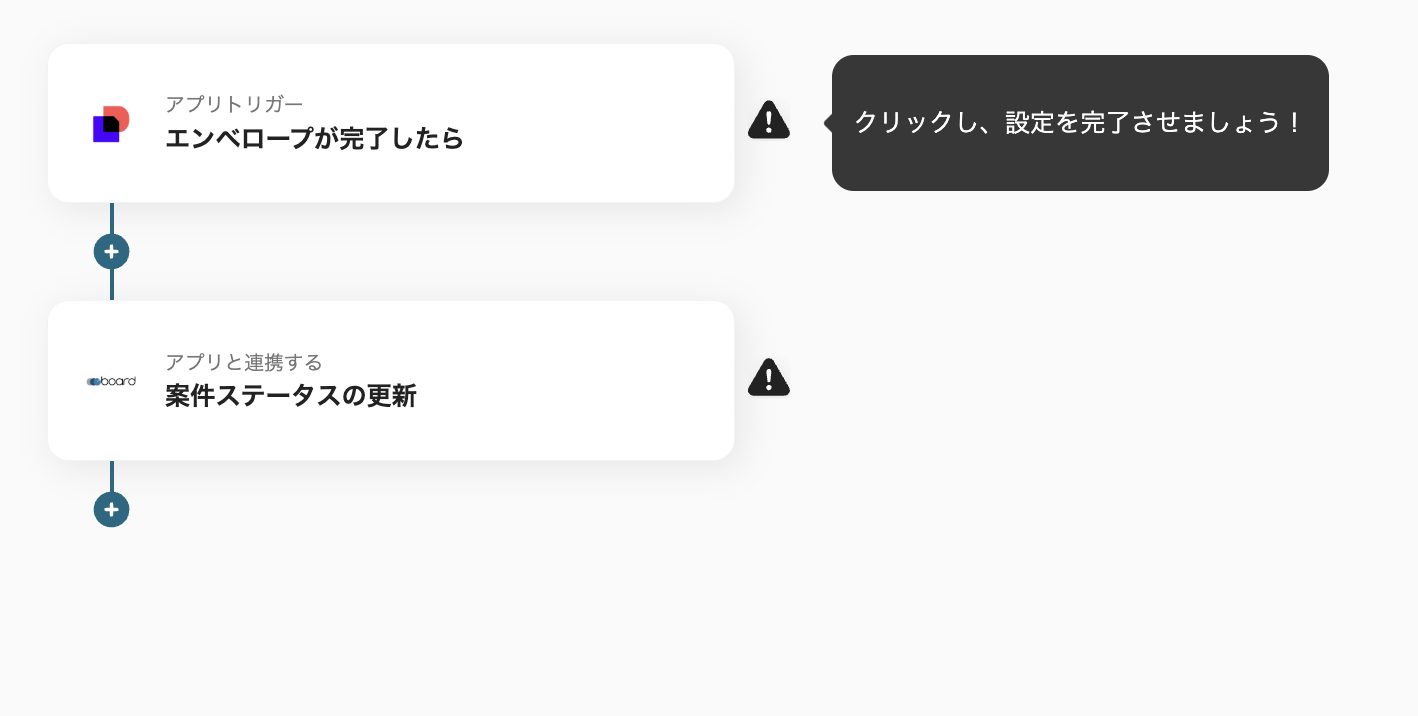Open the エンベロープが完了したら trigger card

[390, 123]
